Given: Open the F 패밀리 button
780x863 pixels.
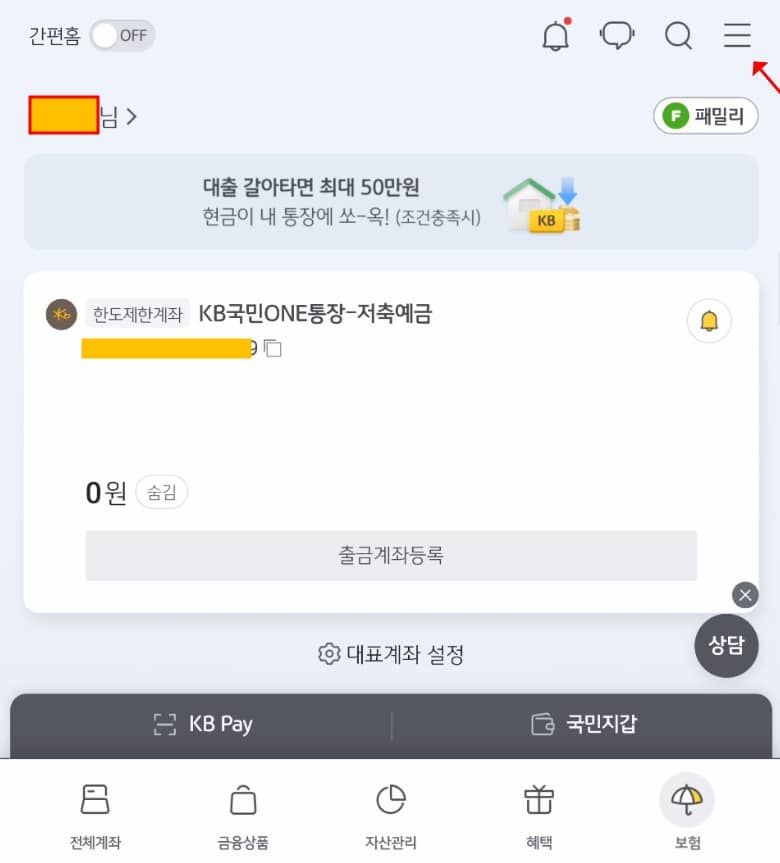Looking at the screenshot, I should pos(705,116).
